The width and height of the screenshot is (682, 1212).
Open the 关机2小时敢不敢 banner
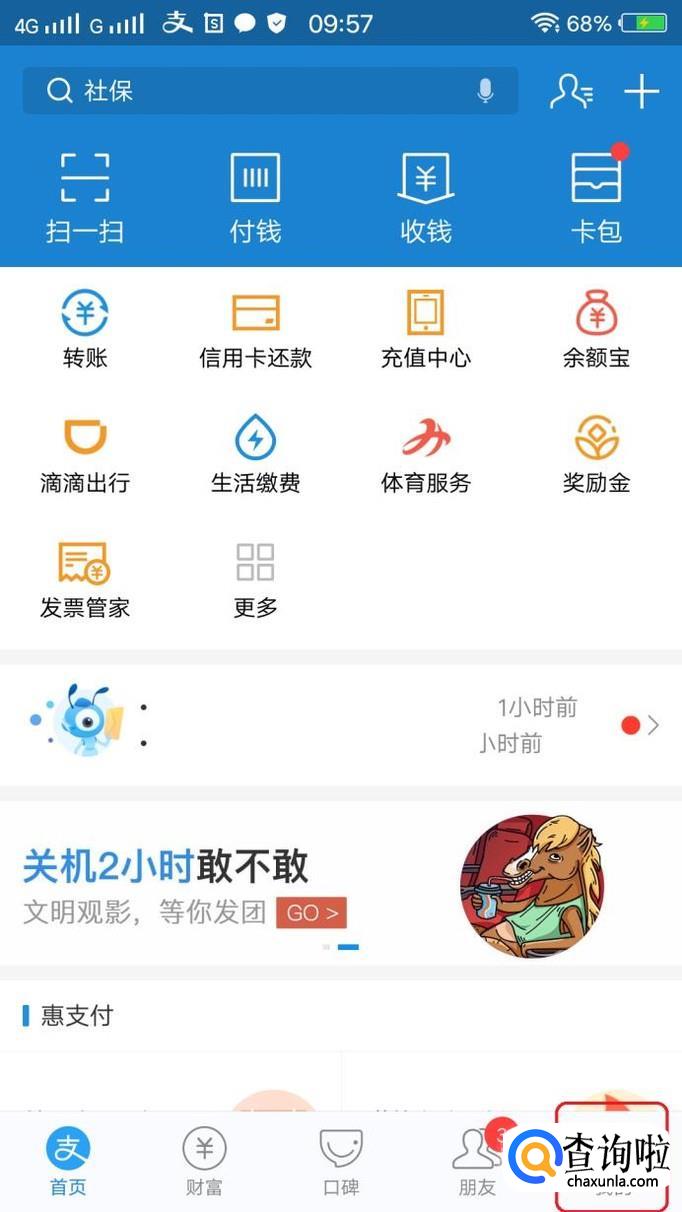point(340,884)
